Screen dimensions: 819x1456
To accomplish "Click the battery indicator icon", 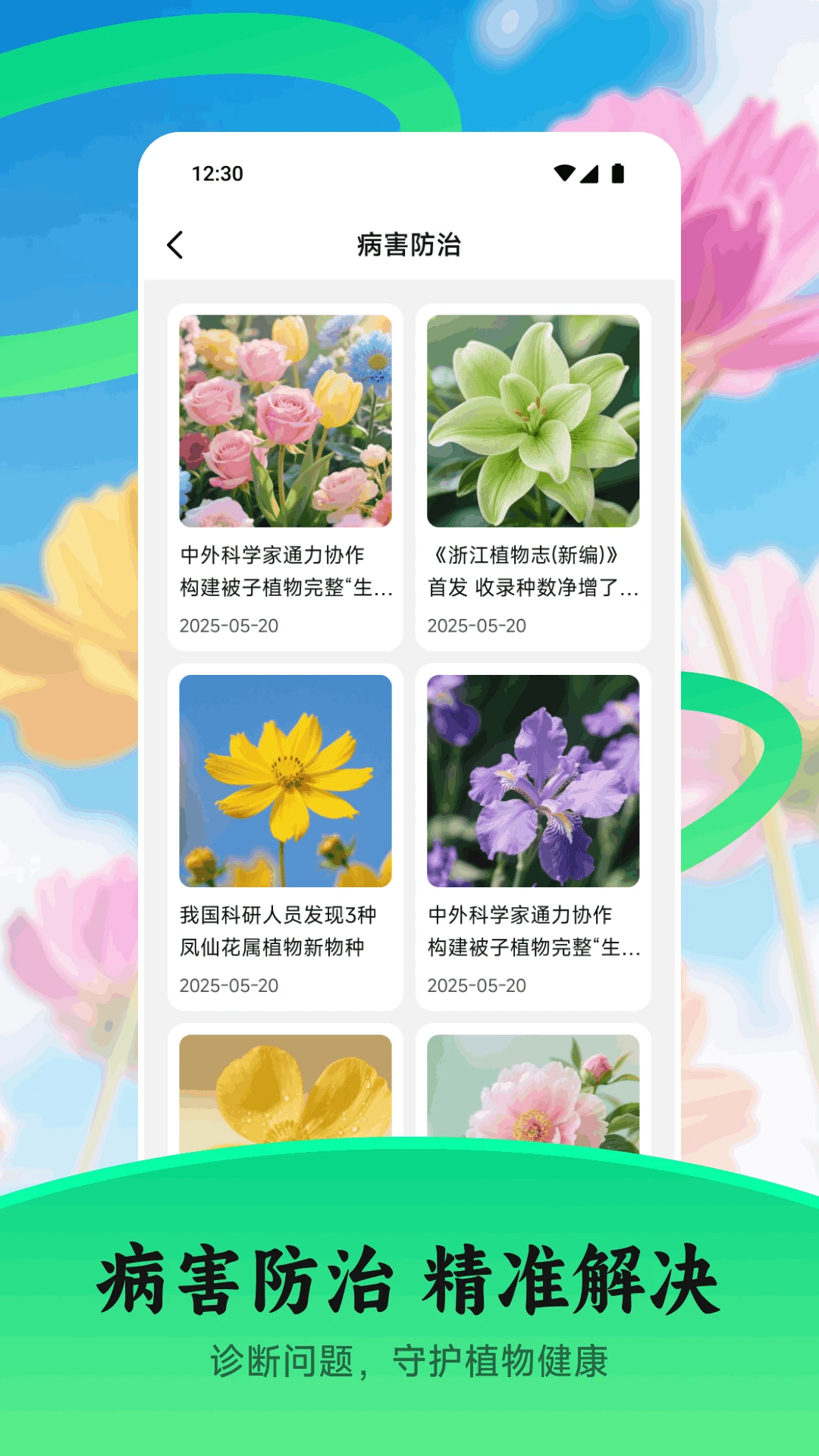I will (617, 174).
